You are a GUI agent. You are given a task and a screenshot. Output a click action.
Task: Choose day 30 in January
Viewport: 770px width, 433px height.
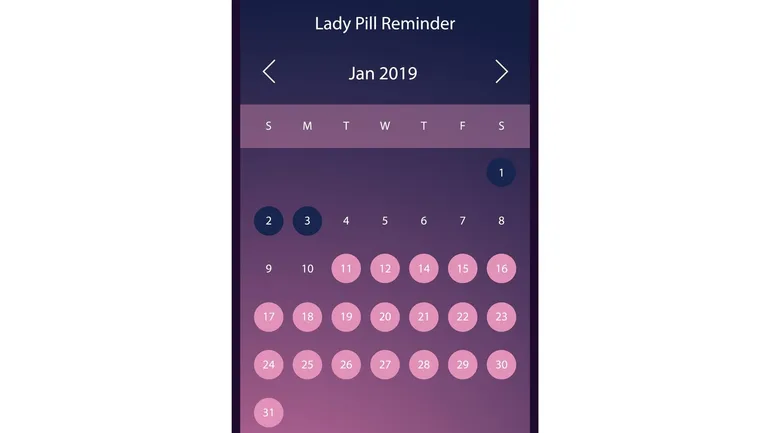click(x=501, y=365)
